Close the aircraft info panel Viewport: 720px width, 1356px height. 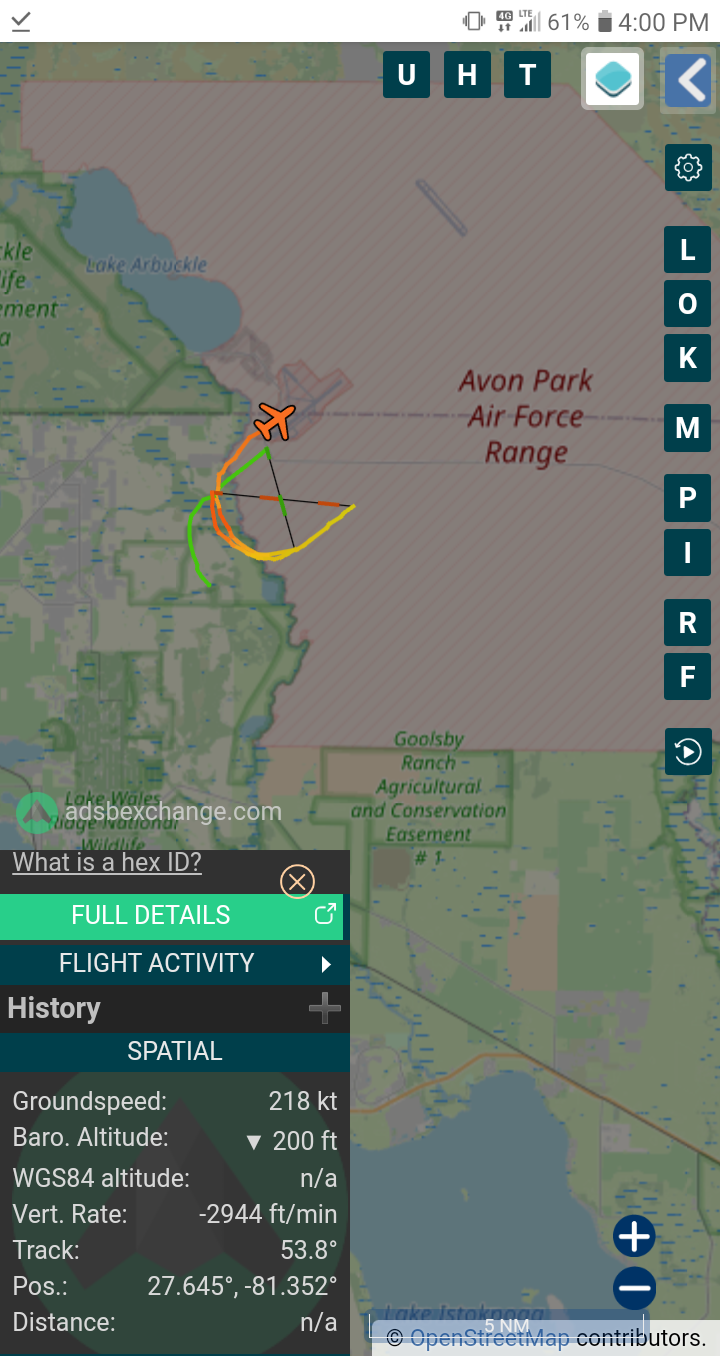297,881
